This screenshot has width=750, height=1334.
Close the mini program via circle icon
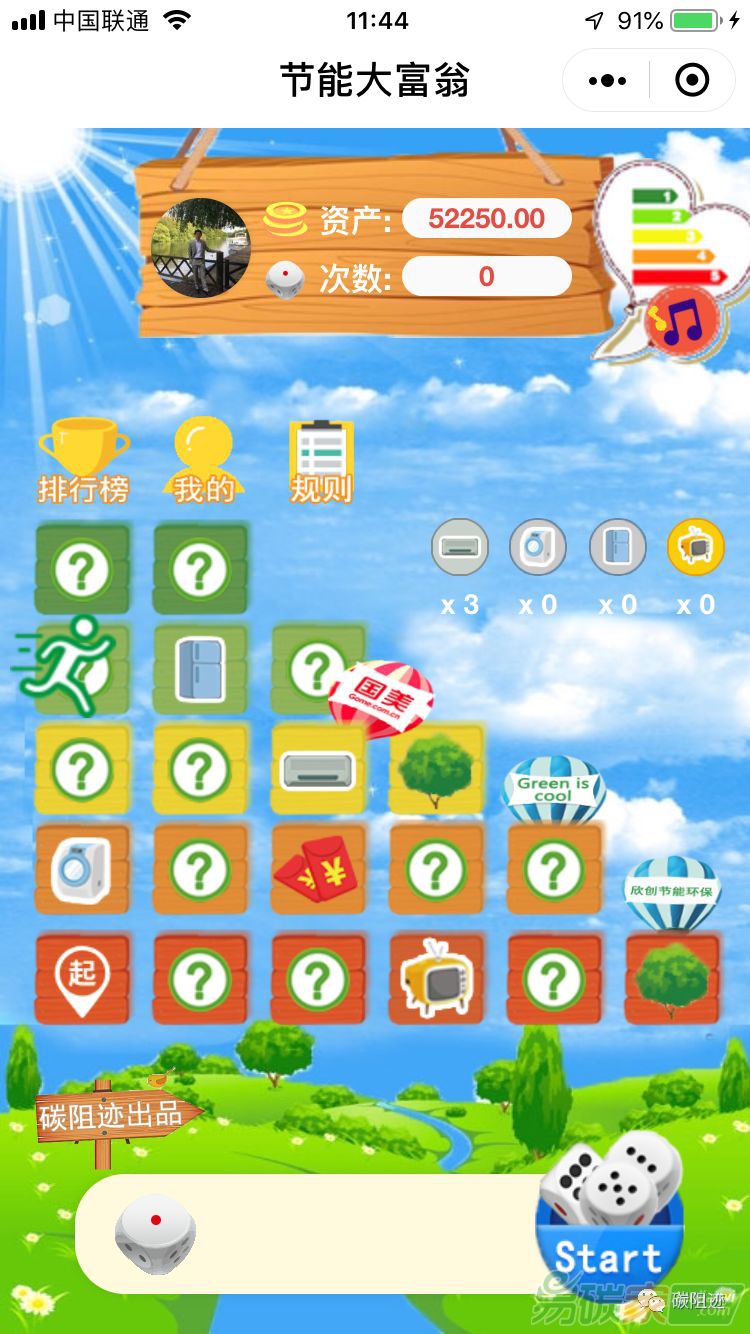pos(692,80)
